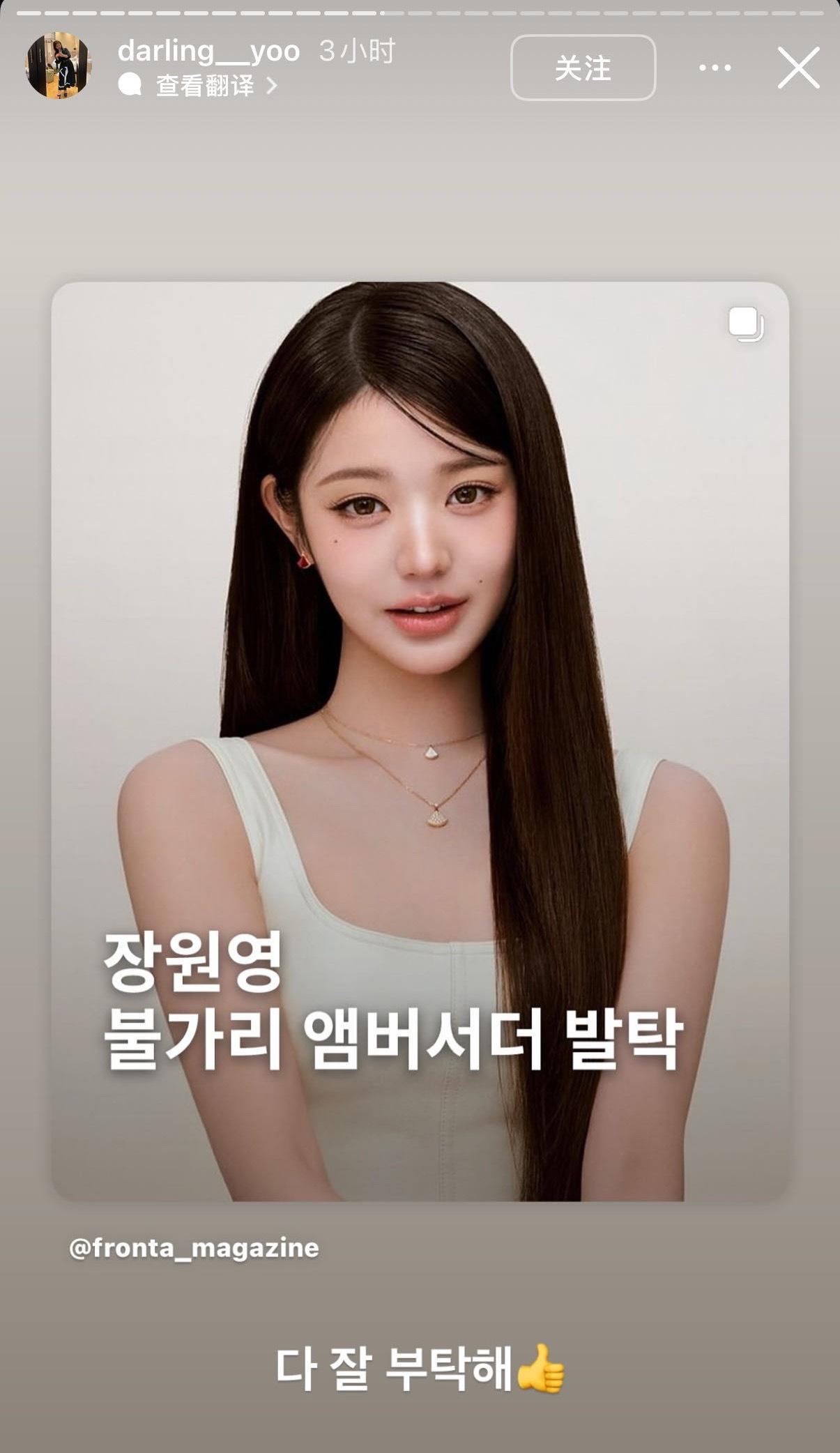Tap the darling__yoo username
The width and height of the screenshot is (840, 1453).
(x=208, y=51)
